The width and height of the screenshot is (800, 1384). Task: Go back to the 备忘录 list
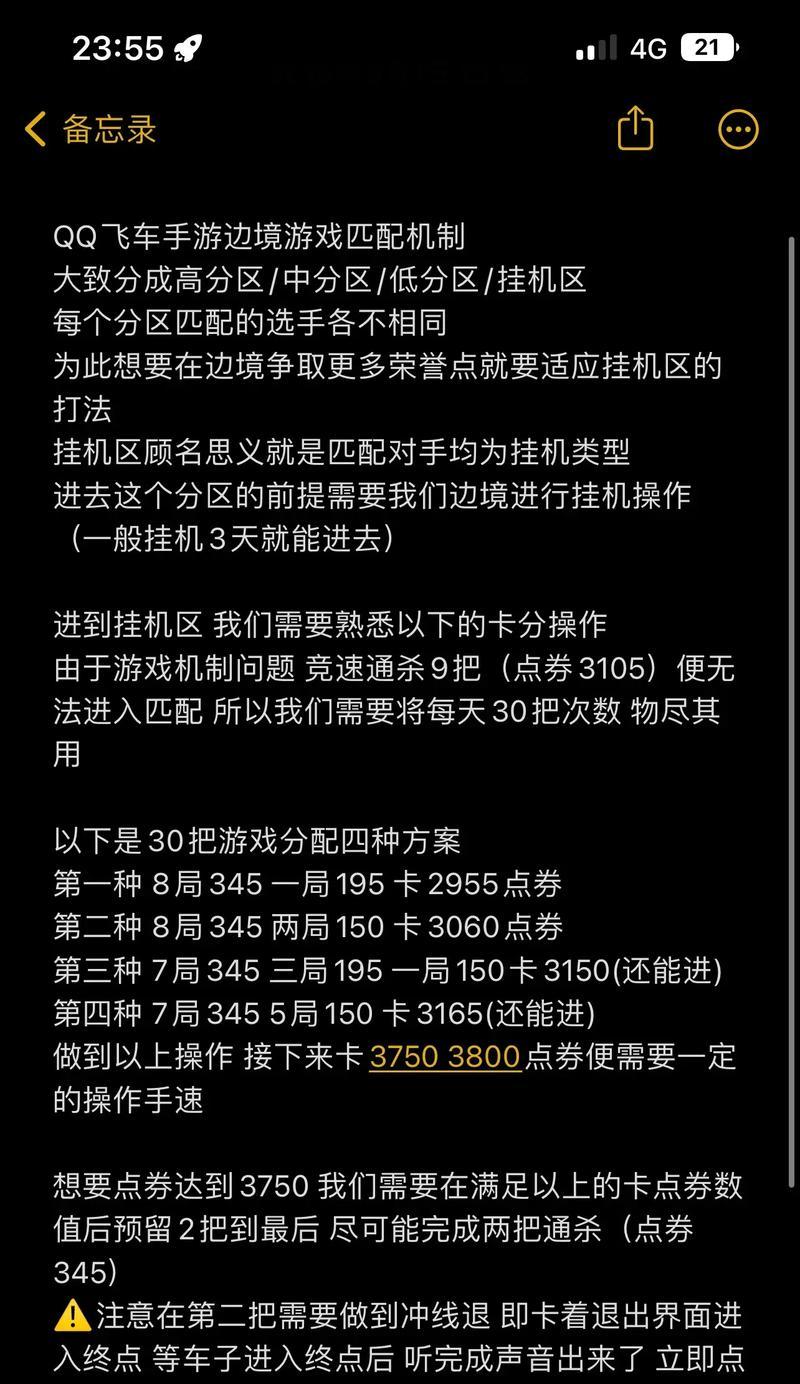pyautogui.click(x=91, y=130)
